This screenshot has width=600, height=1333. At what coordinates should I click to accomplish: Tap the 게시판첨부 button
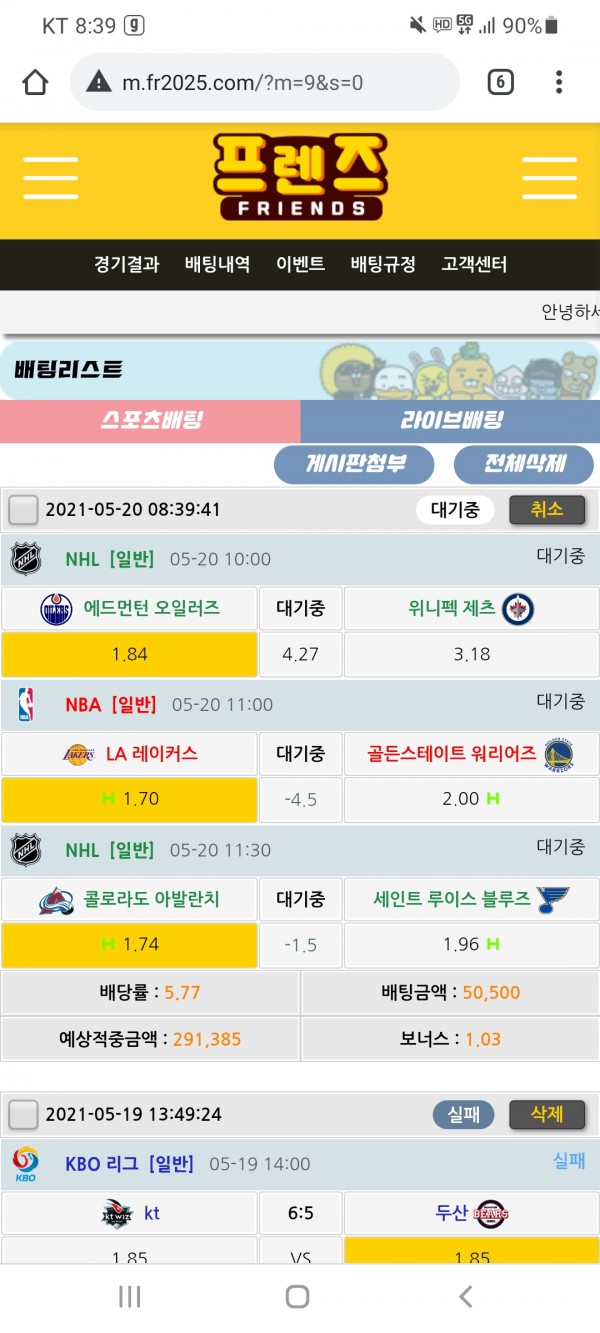click(x=354, y=465)
